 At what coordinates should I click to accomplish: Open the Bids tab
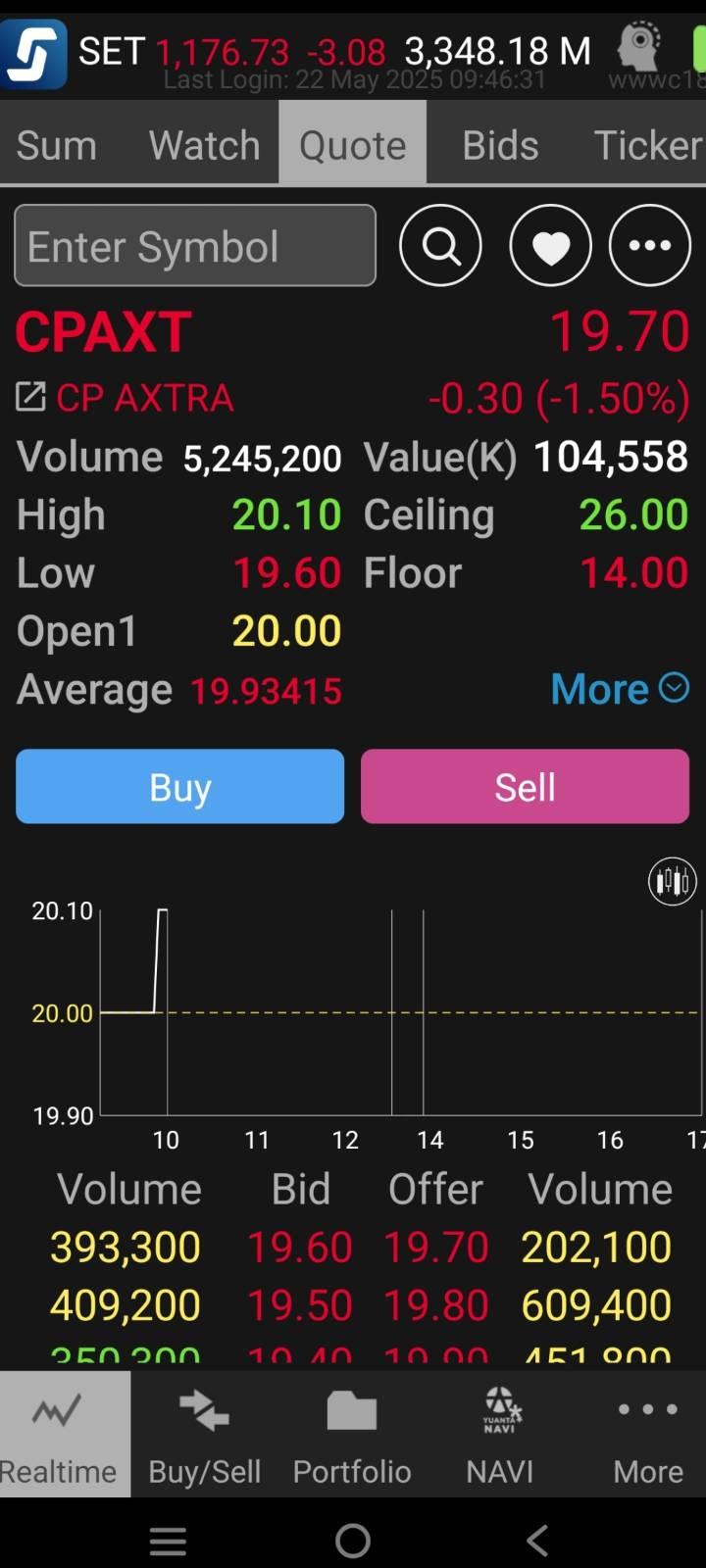[500, 146]
